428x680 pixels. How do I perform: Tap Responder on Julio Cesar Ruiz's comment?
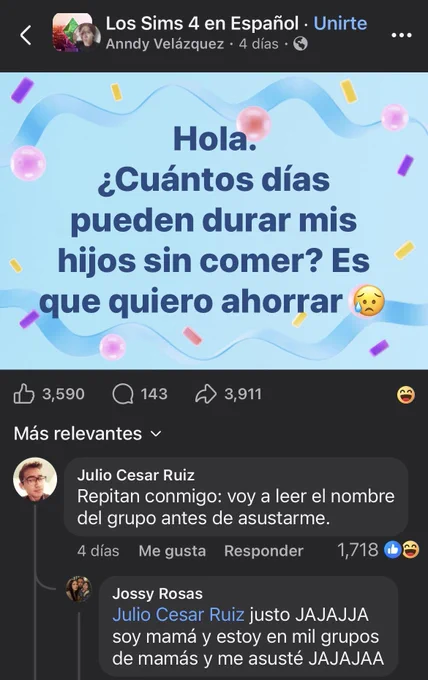[x=264, y=551]
